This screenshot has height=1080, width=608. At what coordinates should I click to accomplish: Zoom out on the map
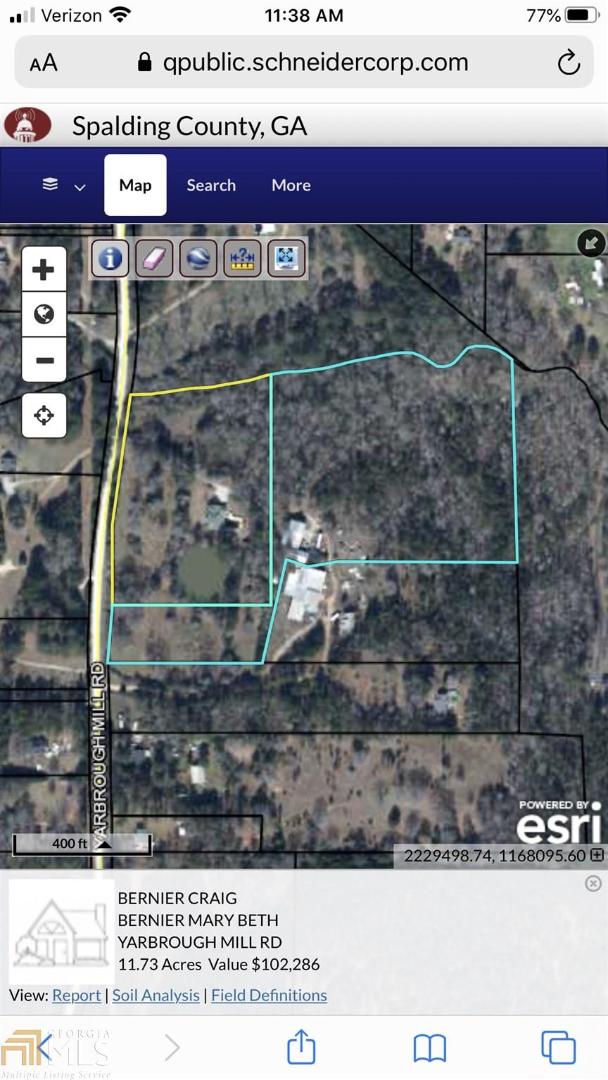pyautogui.click(x=44, y=360)
